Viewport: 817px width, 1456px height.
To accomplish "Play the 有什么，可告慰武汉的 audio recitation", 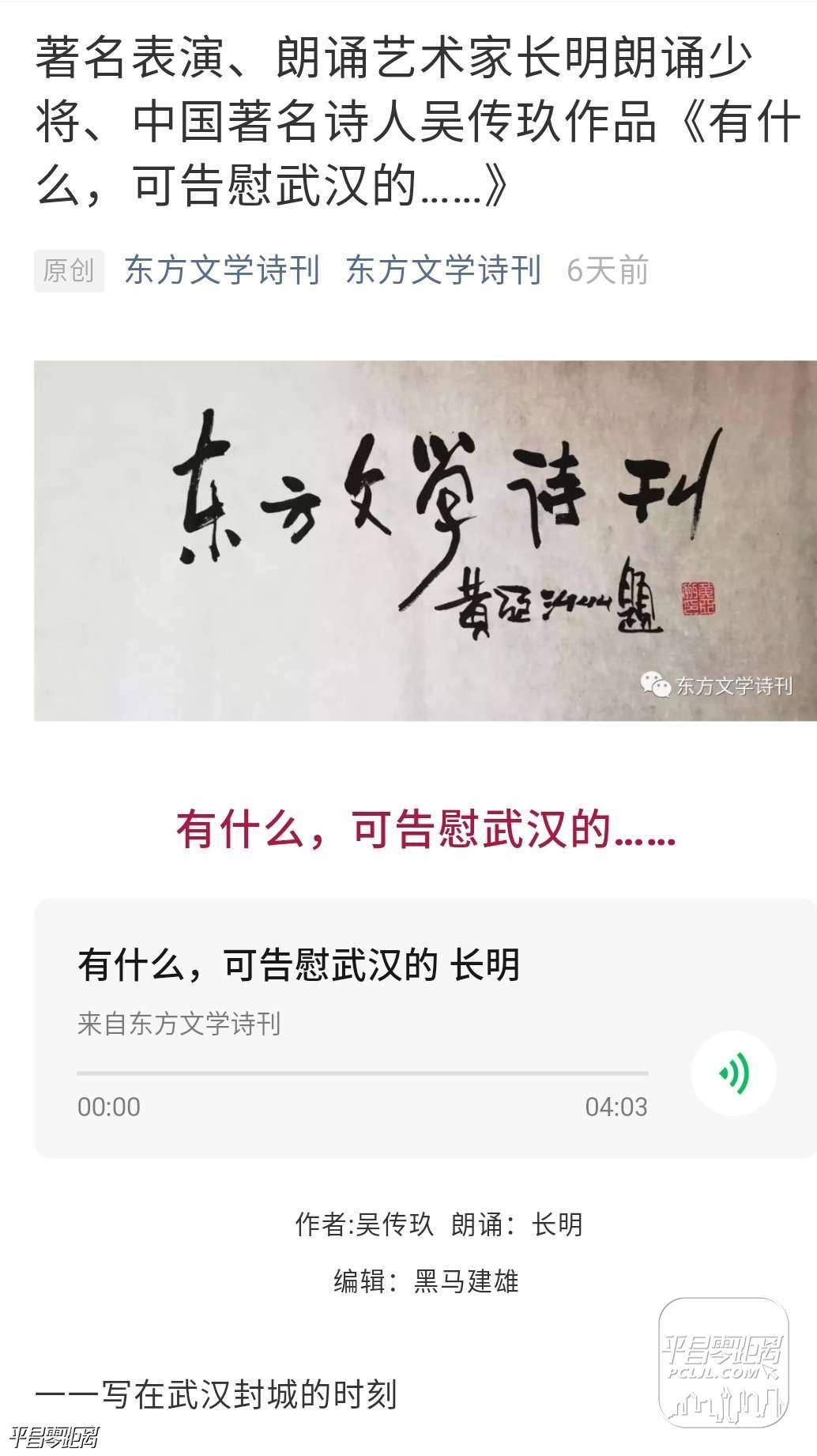I will [733, 1073].
